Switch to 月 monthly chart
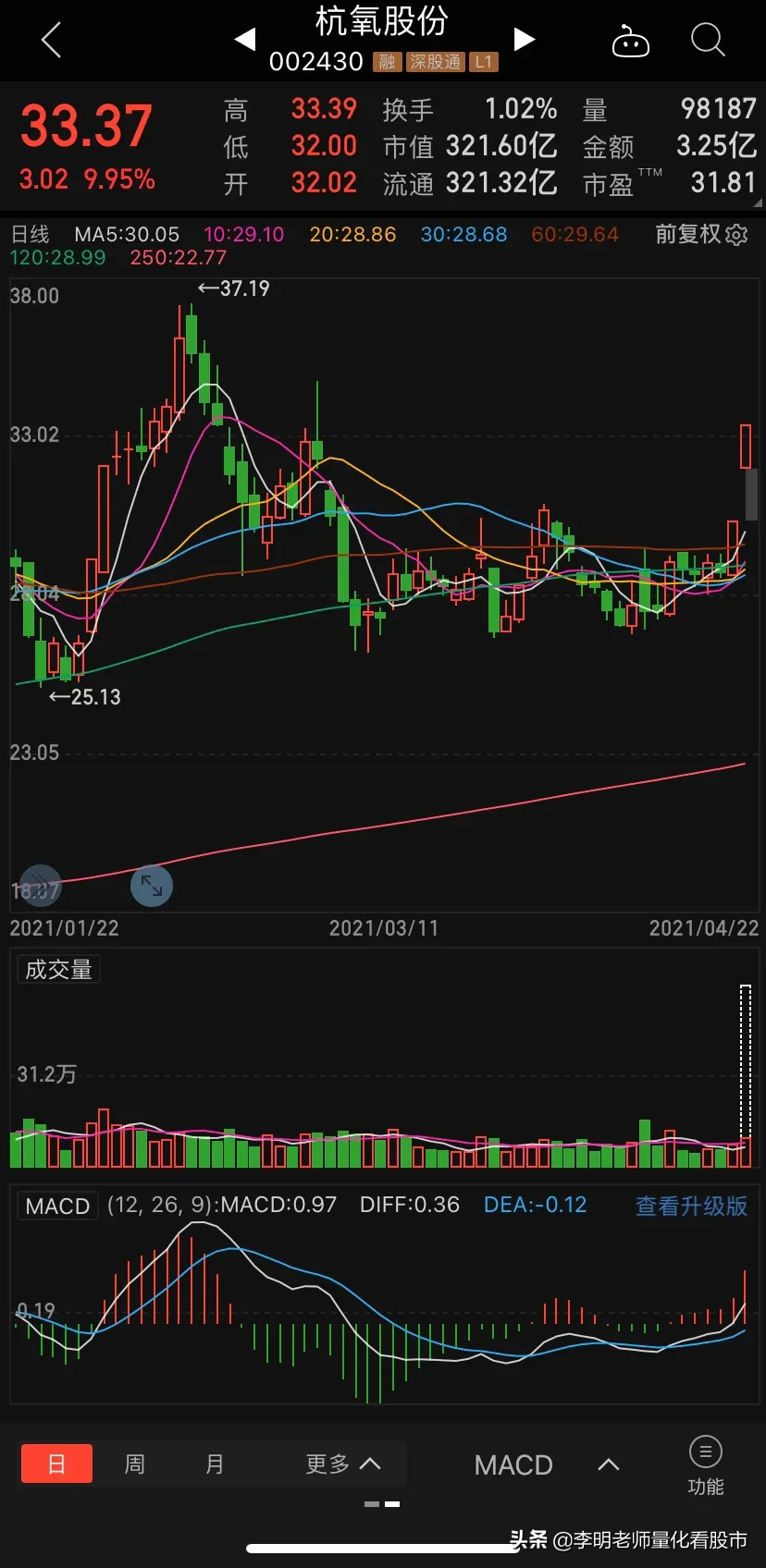 click(x=215, y=1464)
